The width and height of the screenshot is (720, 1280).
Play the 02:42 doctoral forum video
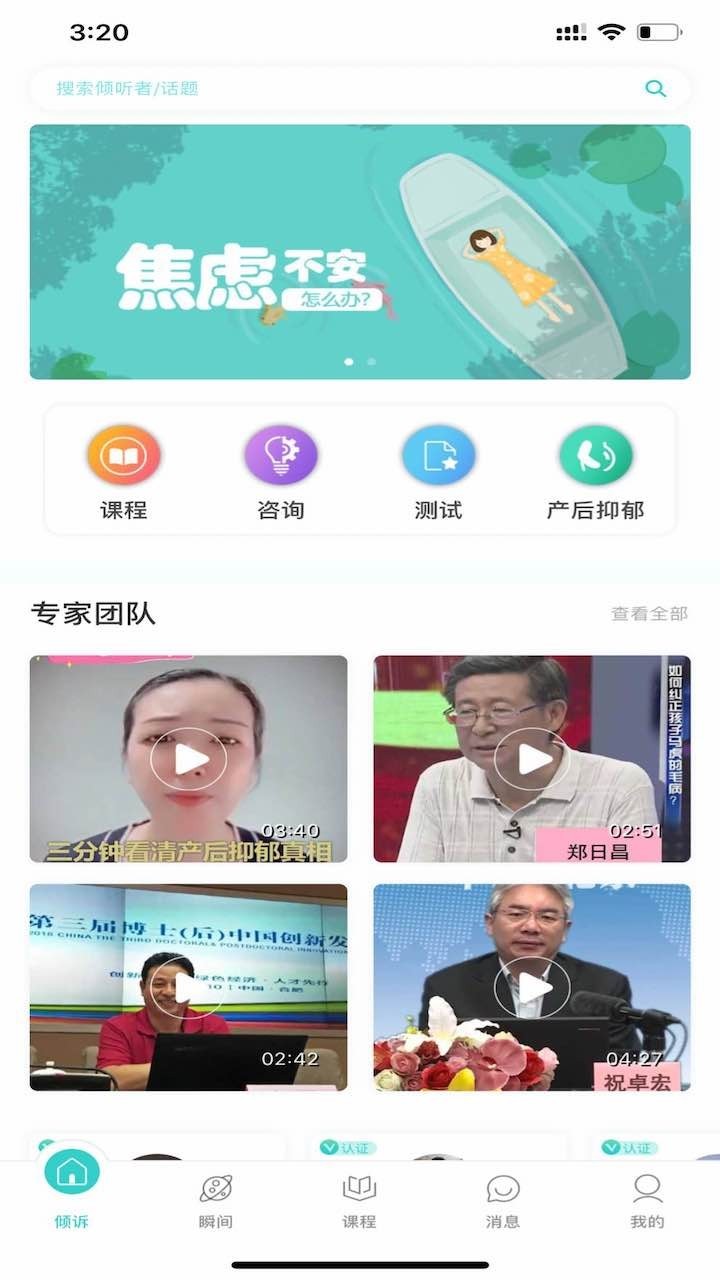point(188,987)
